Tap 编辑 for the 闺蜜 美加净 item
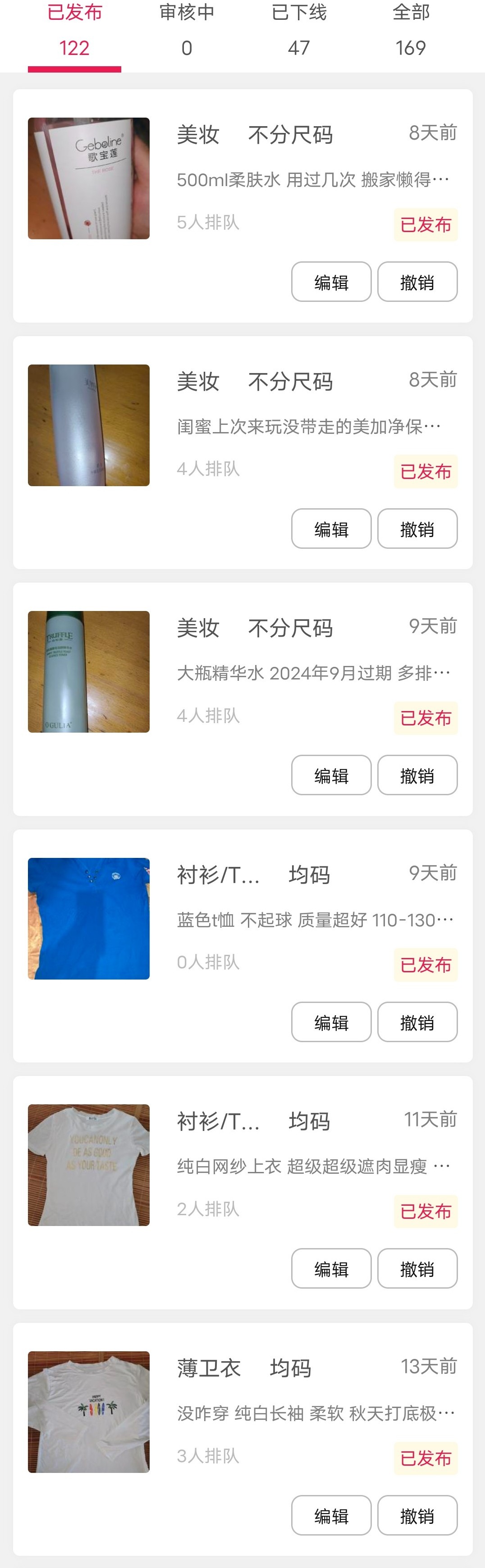The image size is (485, 1568). pyautogui.click(x=331, y=529)
